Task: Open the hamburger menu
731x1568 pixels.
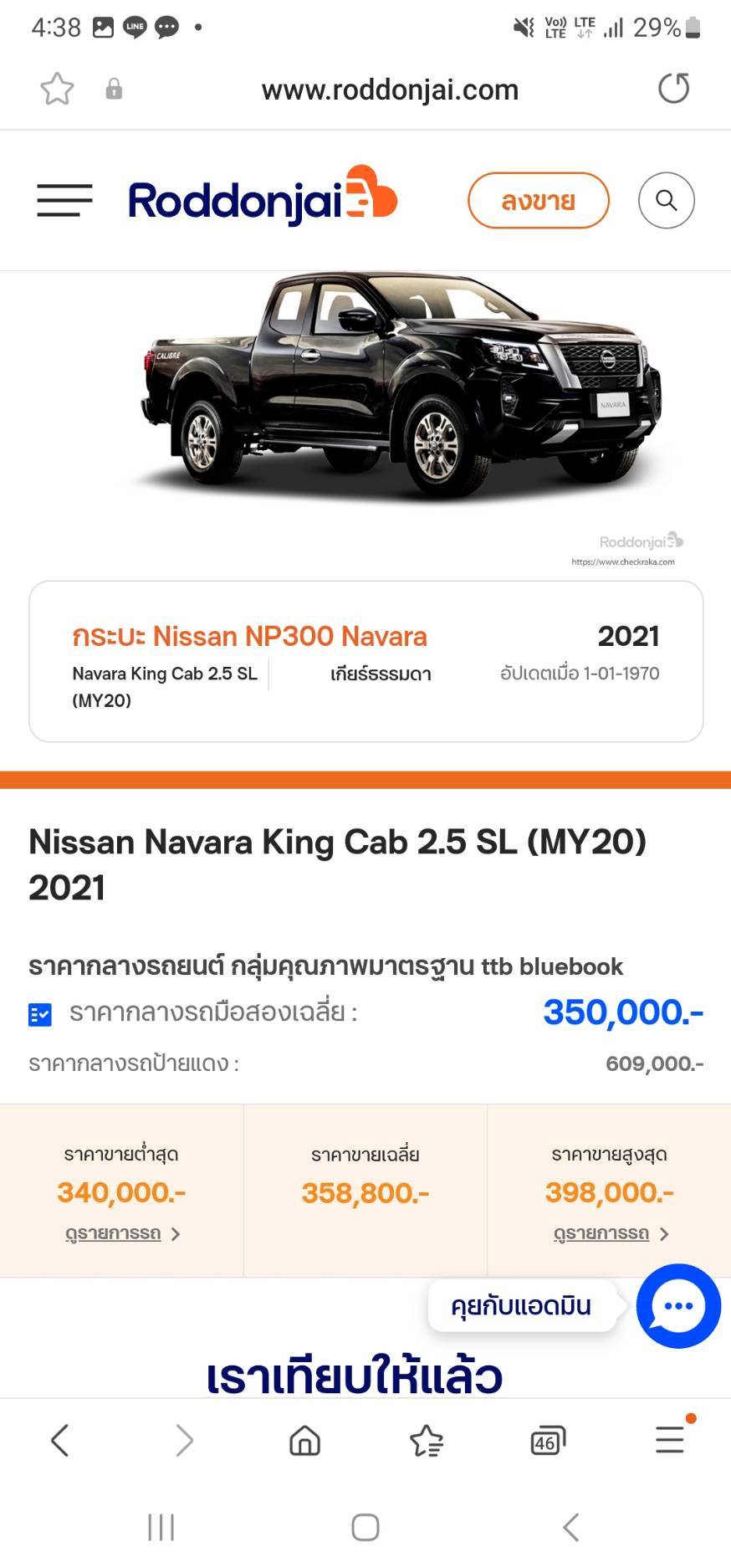Action: coord(64,201)
